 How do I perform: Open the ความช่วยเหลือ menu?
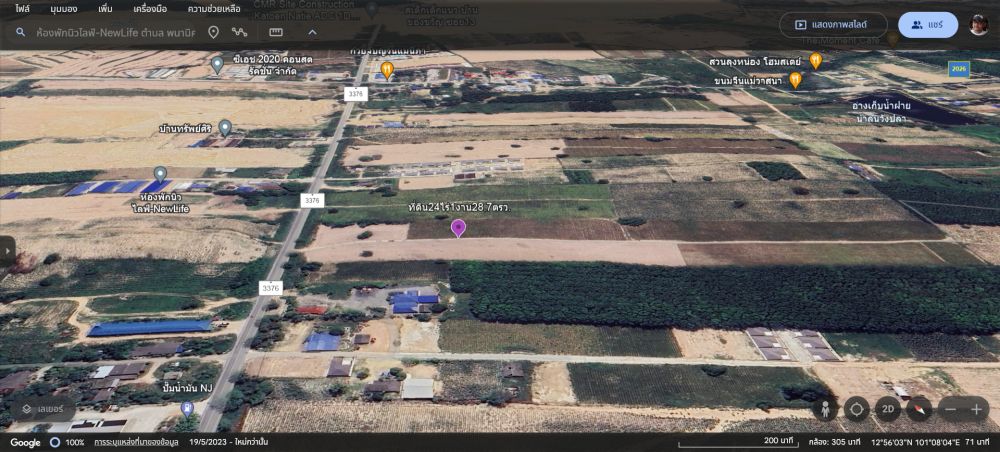(x=214, y=8)
